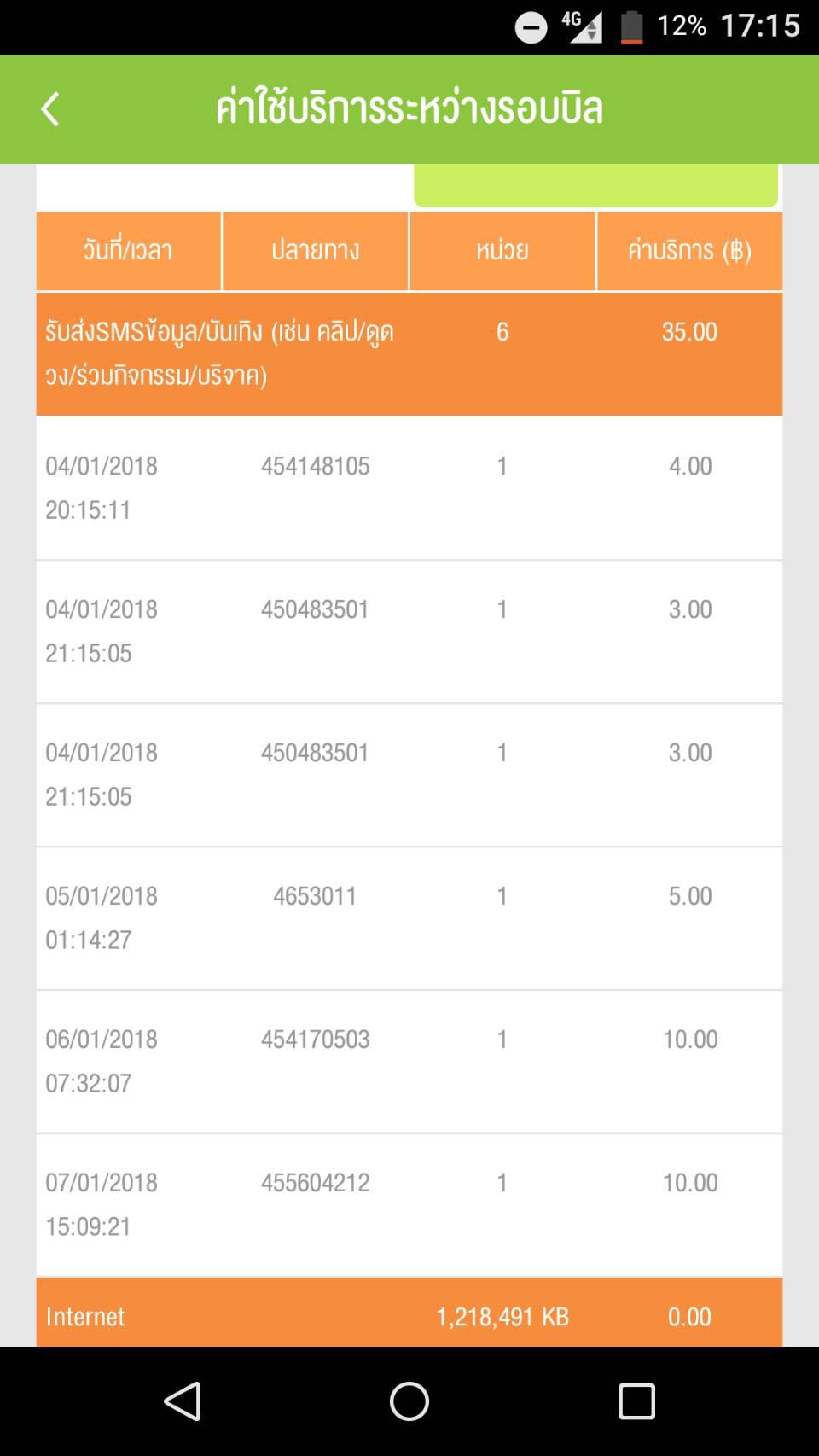This screenshot has width=819, height=1456.
Task: Expand the Internet usage row
Action: (x=409, y=1314)
